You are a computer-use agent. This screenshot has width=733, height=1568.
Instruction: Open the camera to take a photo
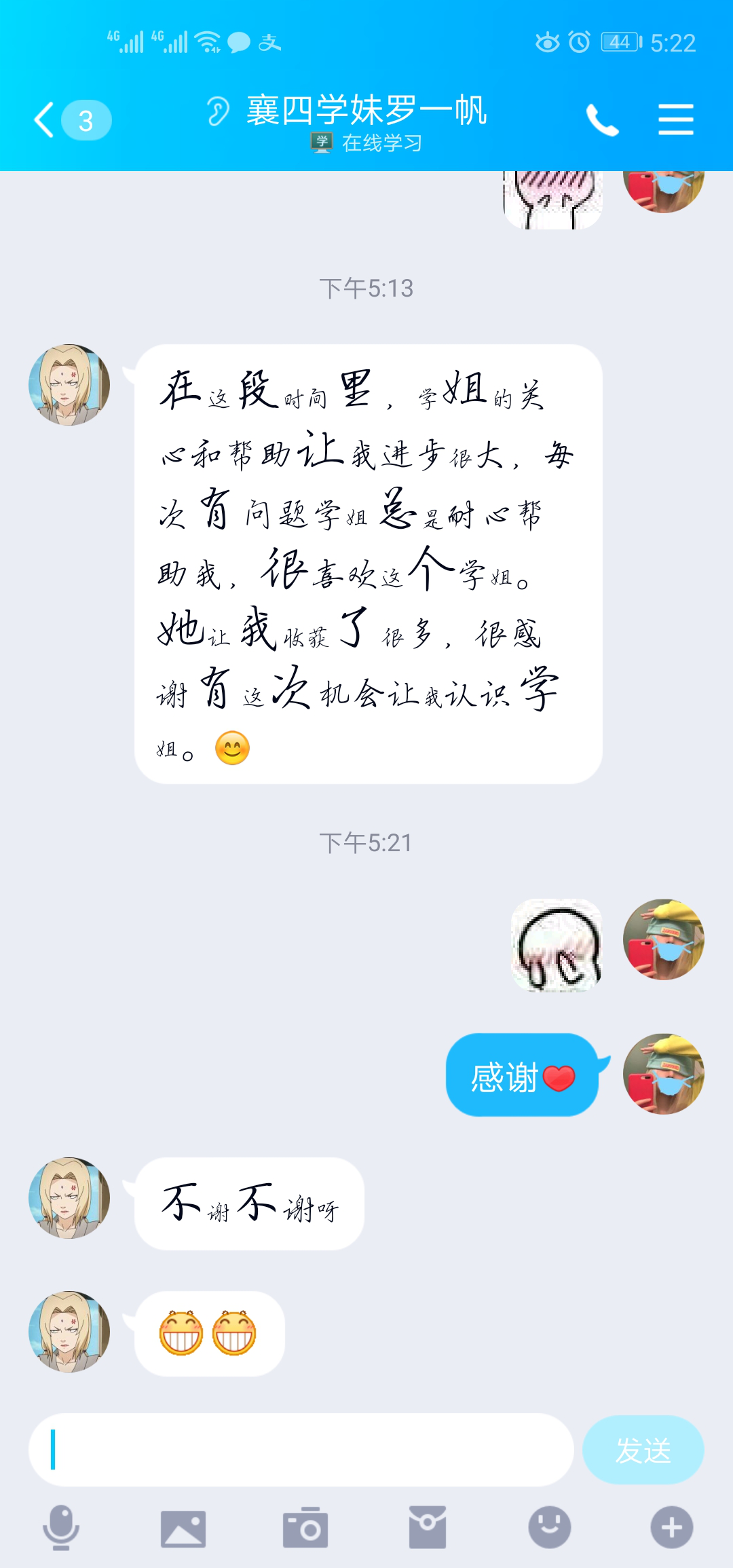(305, 1528)
